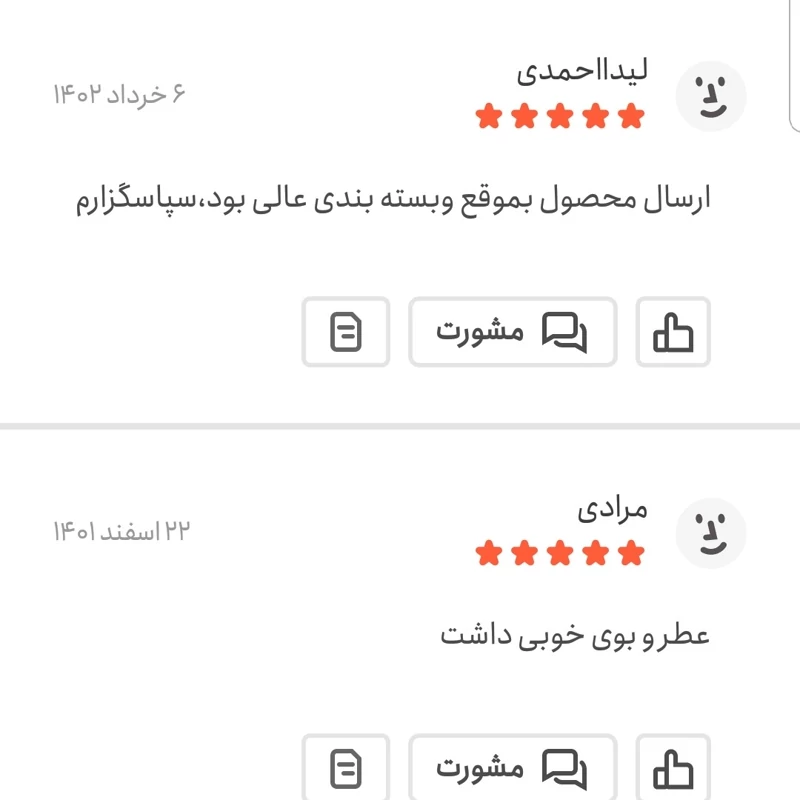The image size is (800, 800).
Task: Open مرادی's profile avatar
Action: pos(711,531)
